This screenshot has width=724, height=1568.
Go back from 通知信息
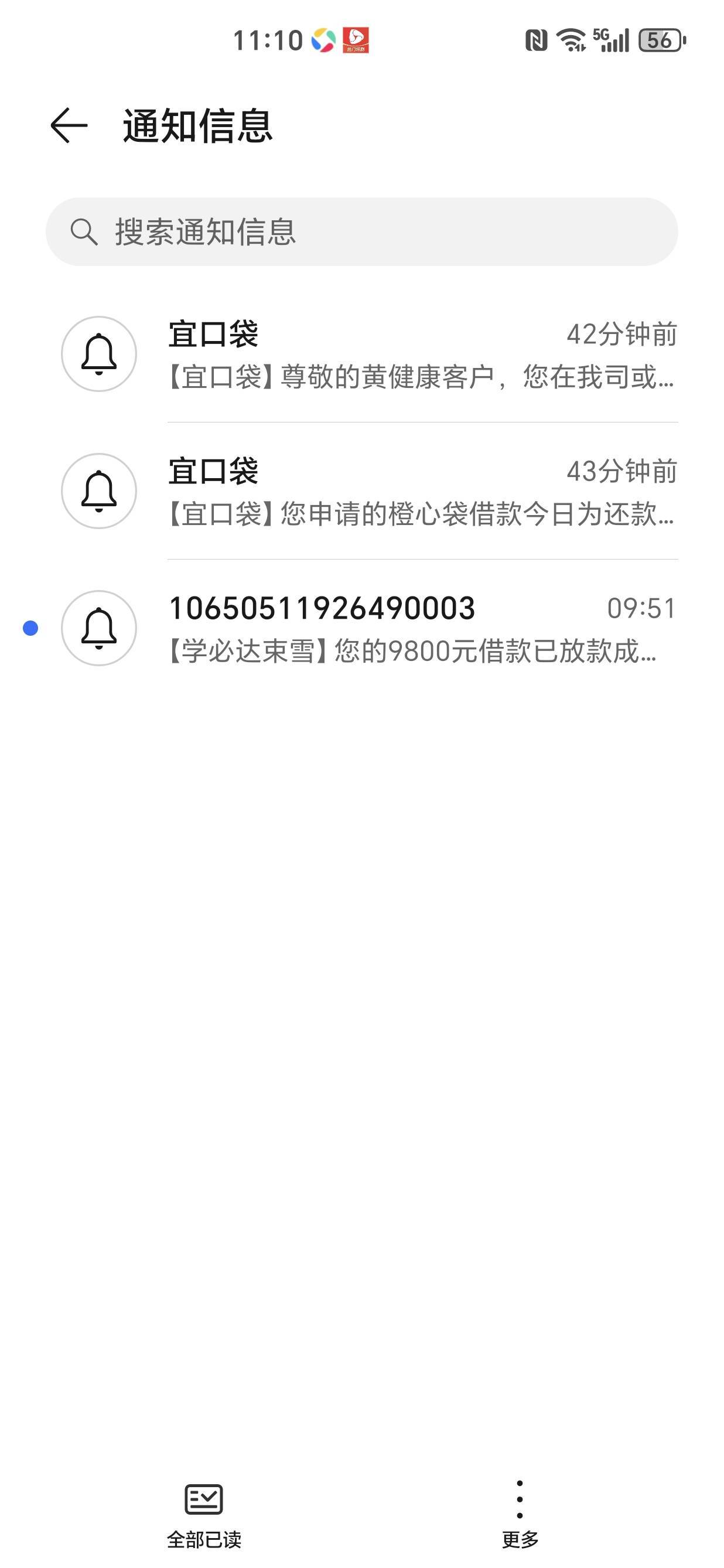pos(69,126)
